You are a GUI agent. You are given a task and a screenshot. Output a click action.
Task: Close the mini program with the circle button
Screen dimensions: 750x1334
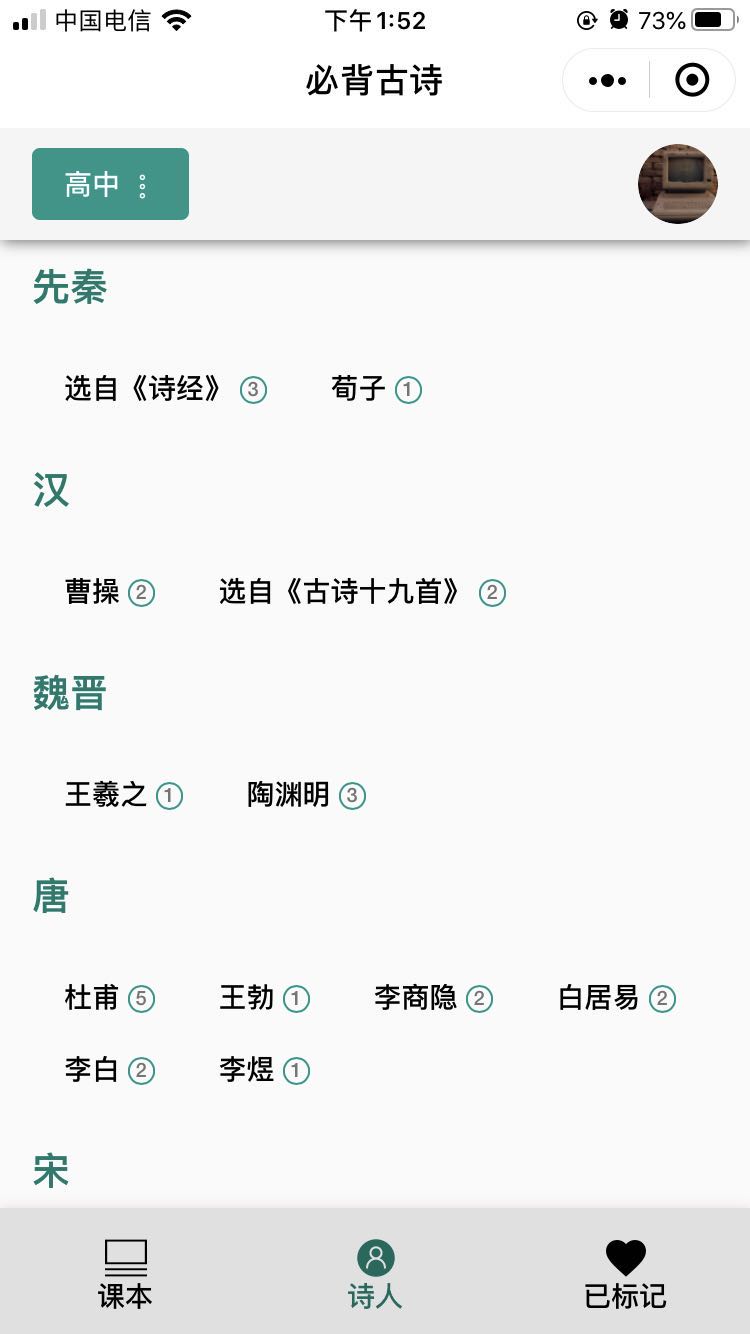tap(692, 80)
